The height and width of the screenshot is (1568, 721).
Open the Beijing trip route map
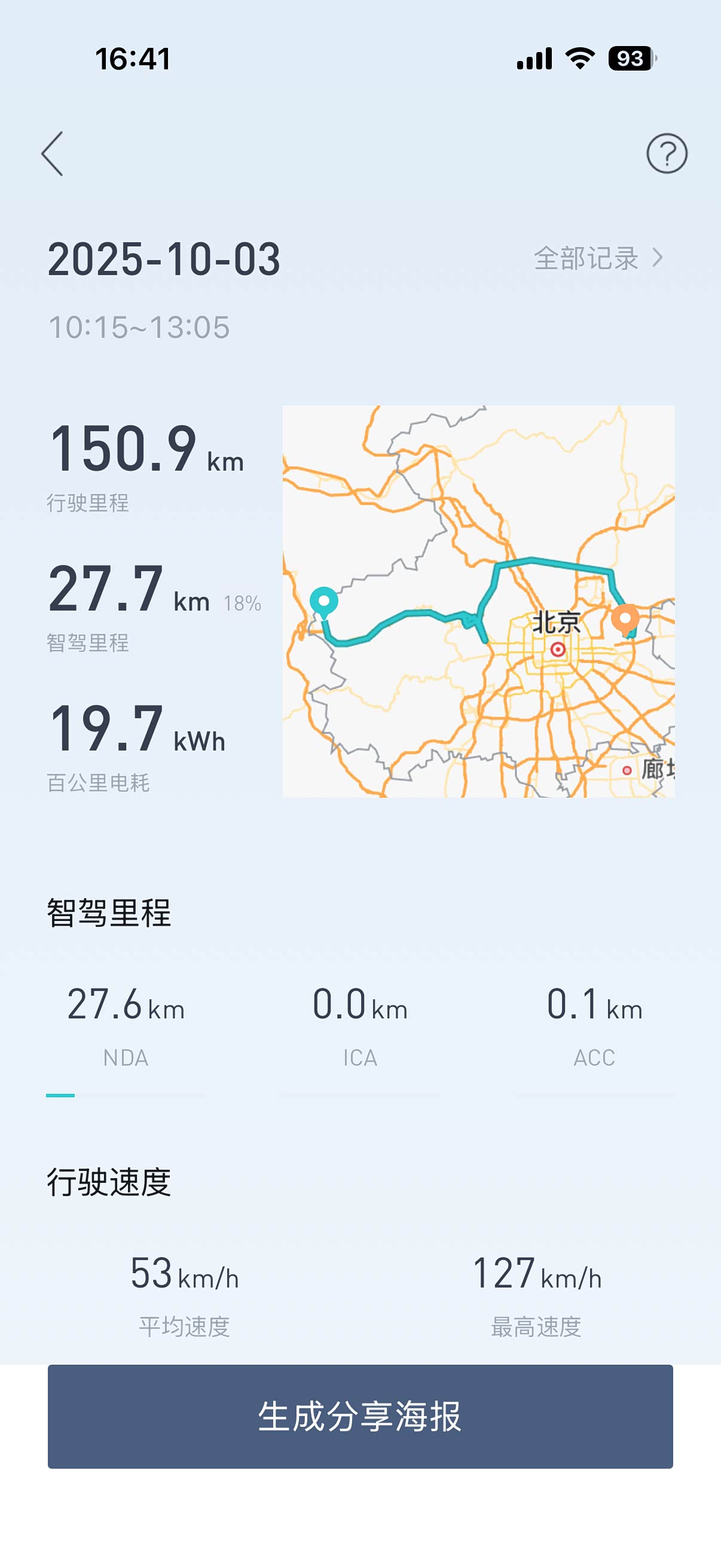pyautogui.click(x=478, y=602)
